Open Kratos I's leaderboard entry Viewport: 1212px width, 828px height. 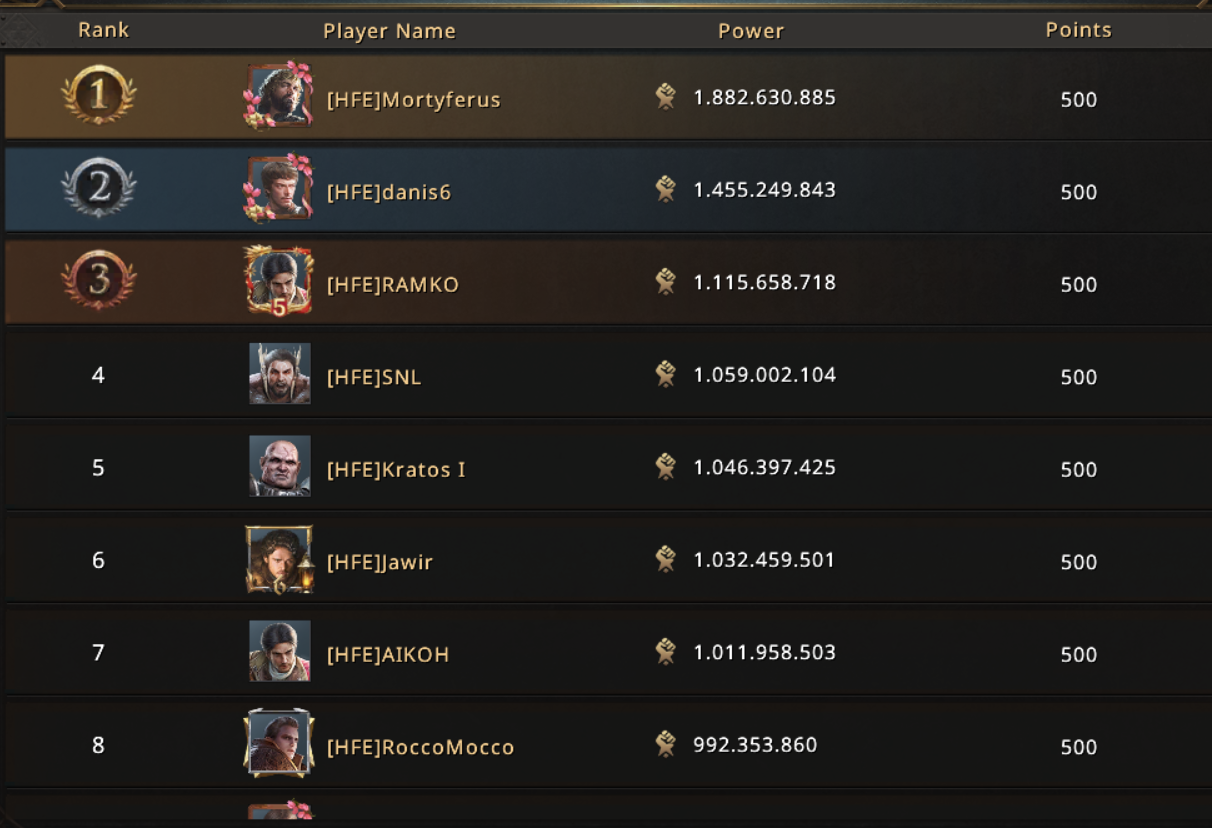(395, 469)
